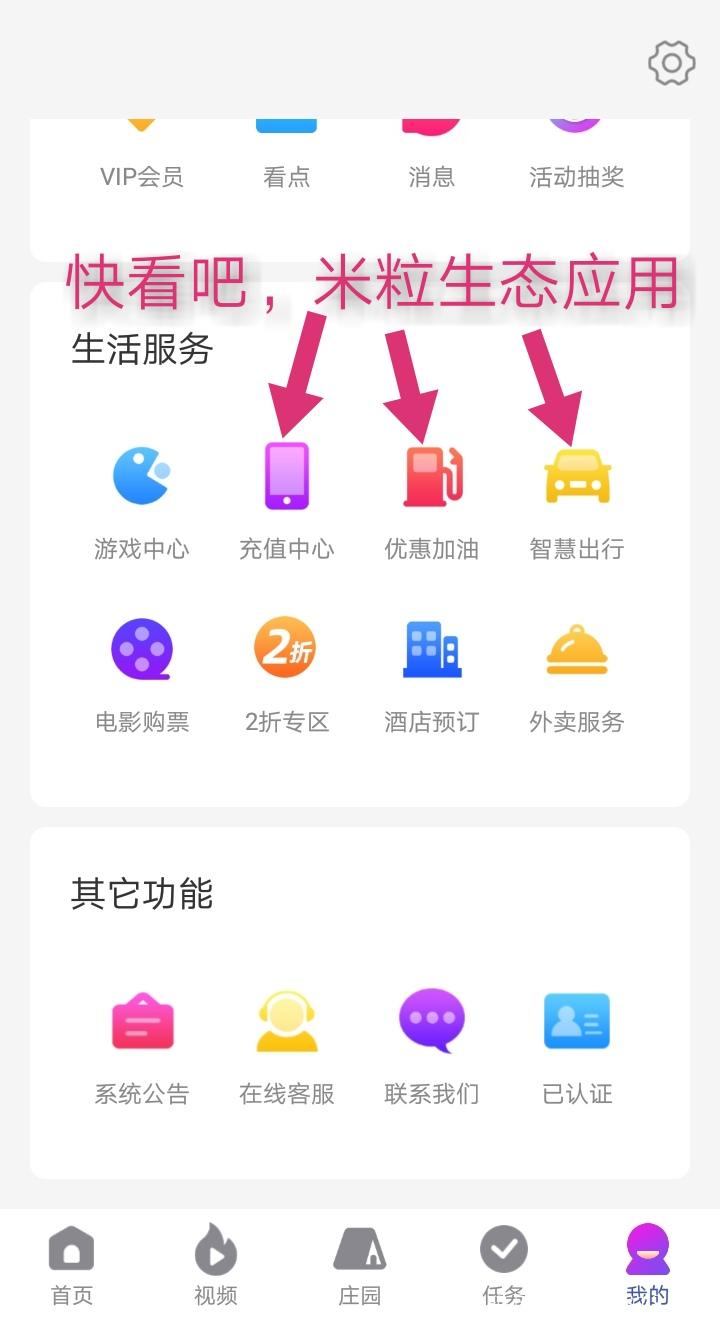Screen dimensions: 720x1317
Task: Switch to the 视频 video tab
Action: tap(216, 1265)
